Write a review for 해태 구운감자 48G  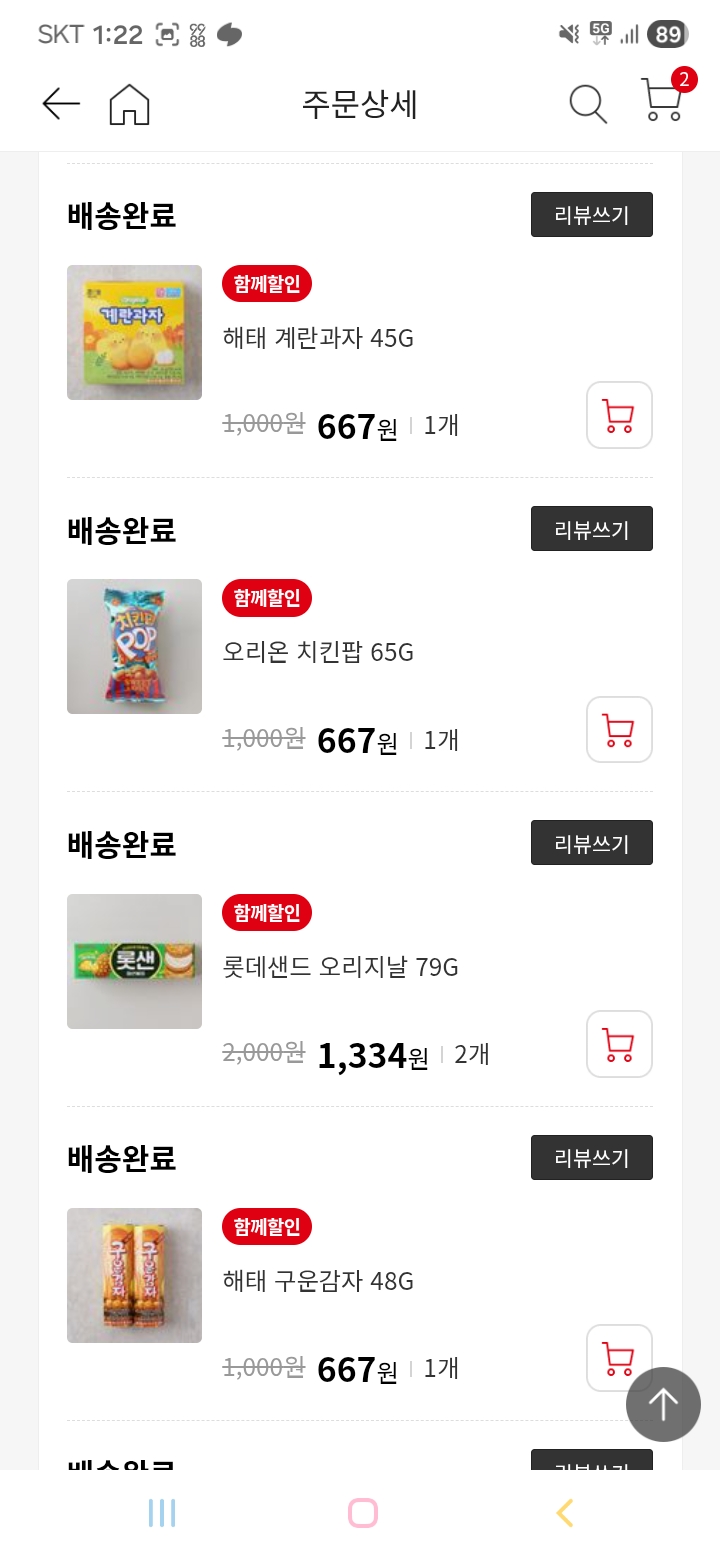point(591,1158)
